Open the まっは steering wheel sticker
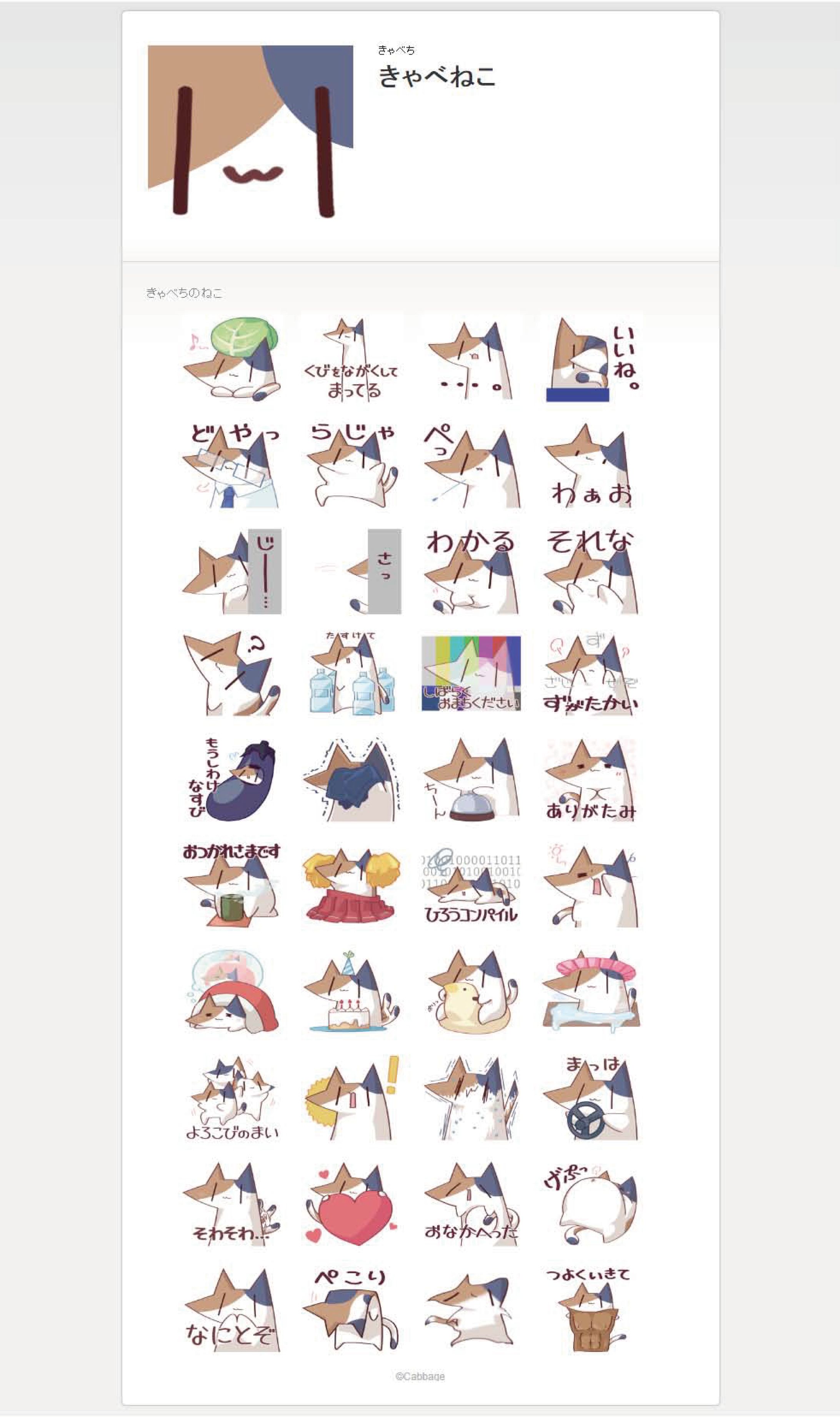 (x=590, y=1097)
